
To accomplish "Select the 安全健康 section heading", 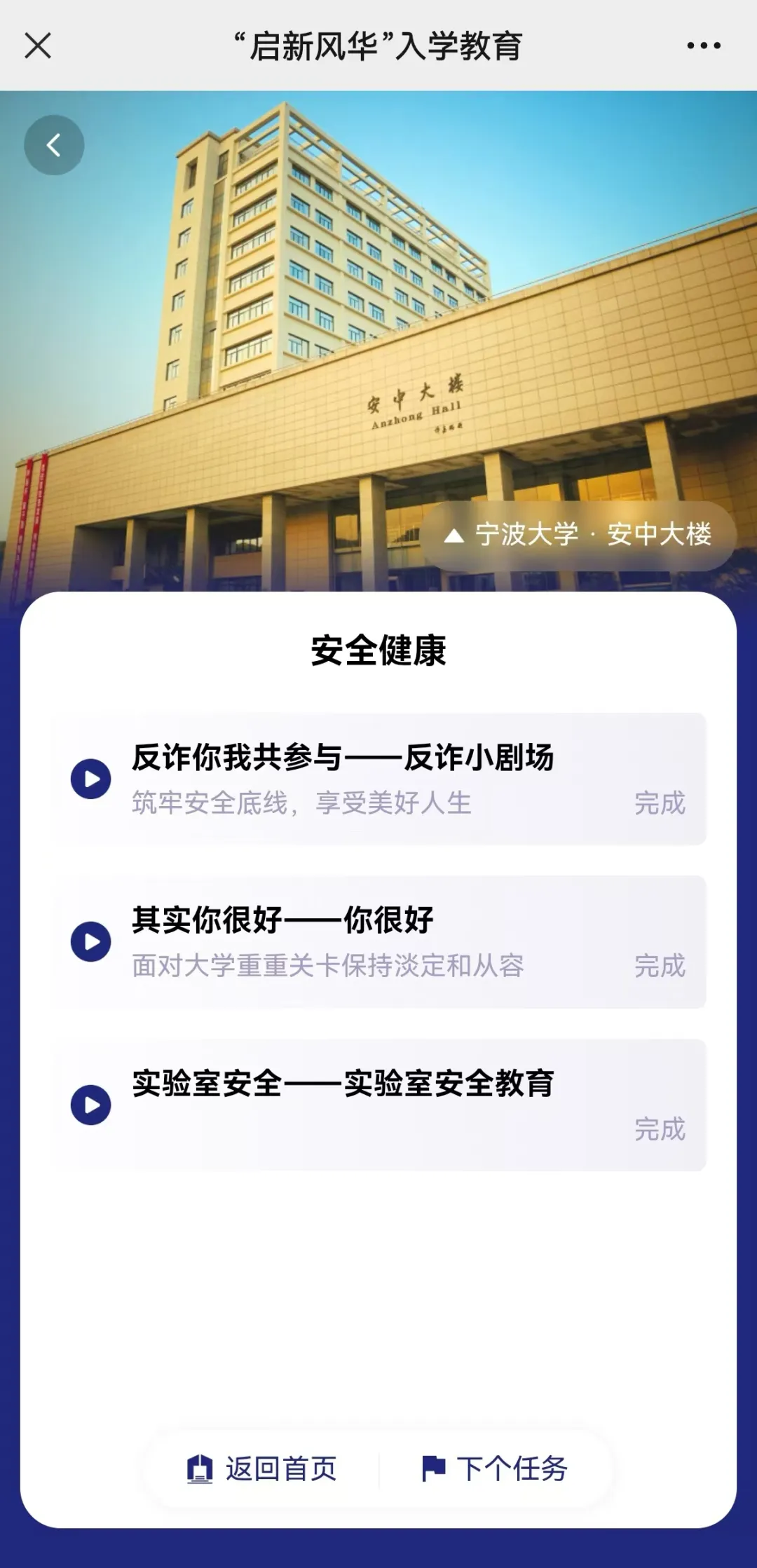I will [x=378, y=650].
